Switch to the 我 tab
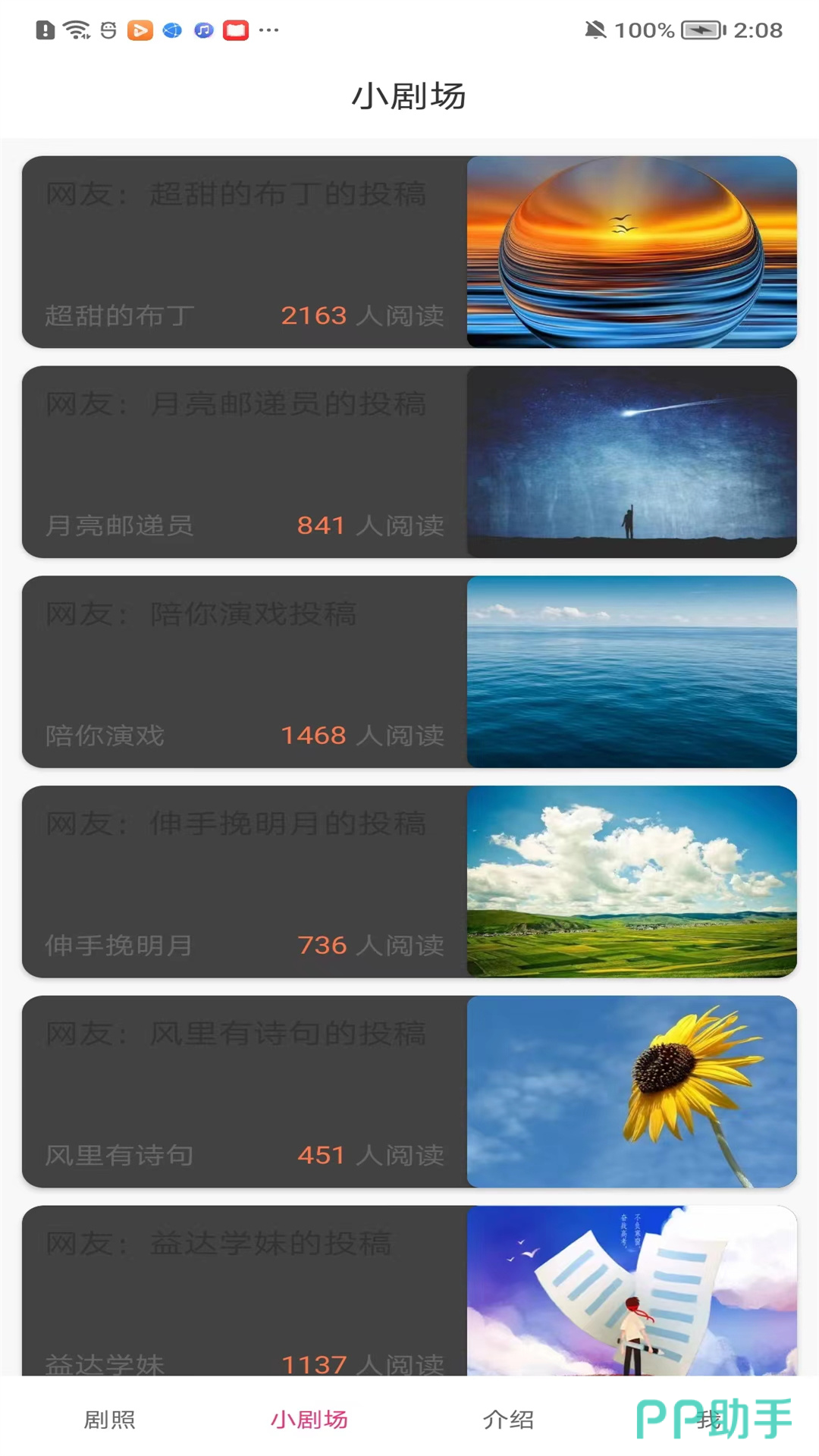Image resolution: width=819 pixels, height=1456 pixels. point(709,1420)
